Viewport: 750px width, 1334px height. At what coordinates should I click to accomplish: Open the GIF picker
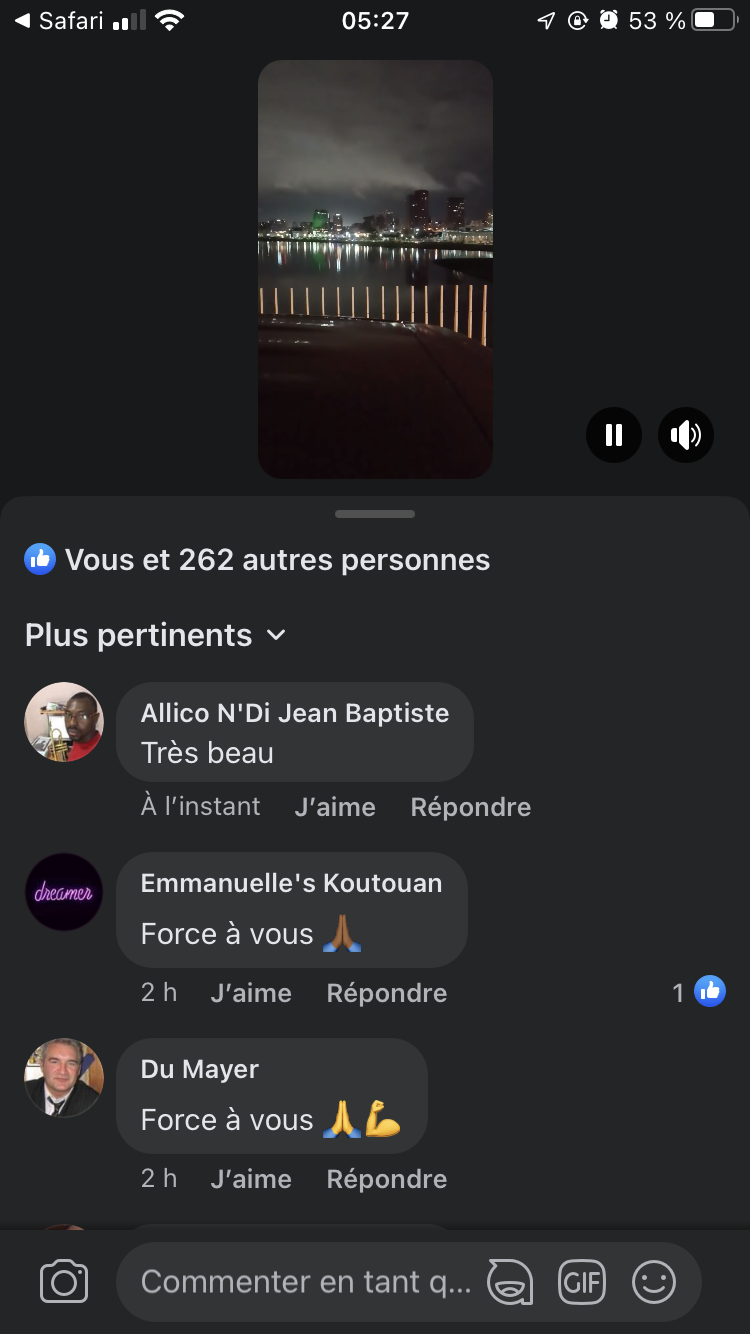582,1282
